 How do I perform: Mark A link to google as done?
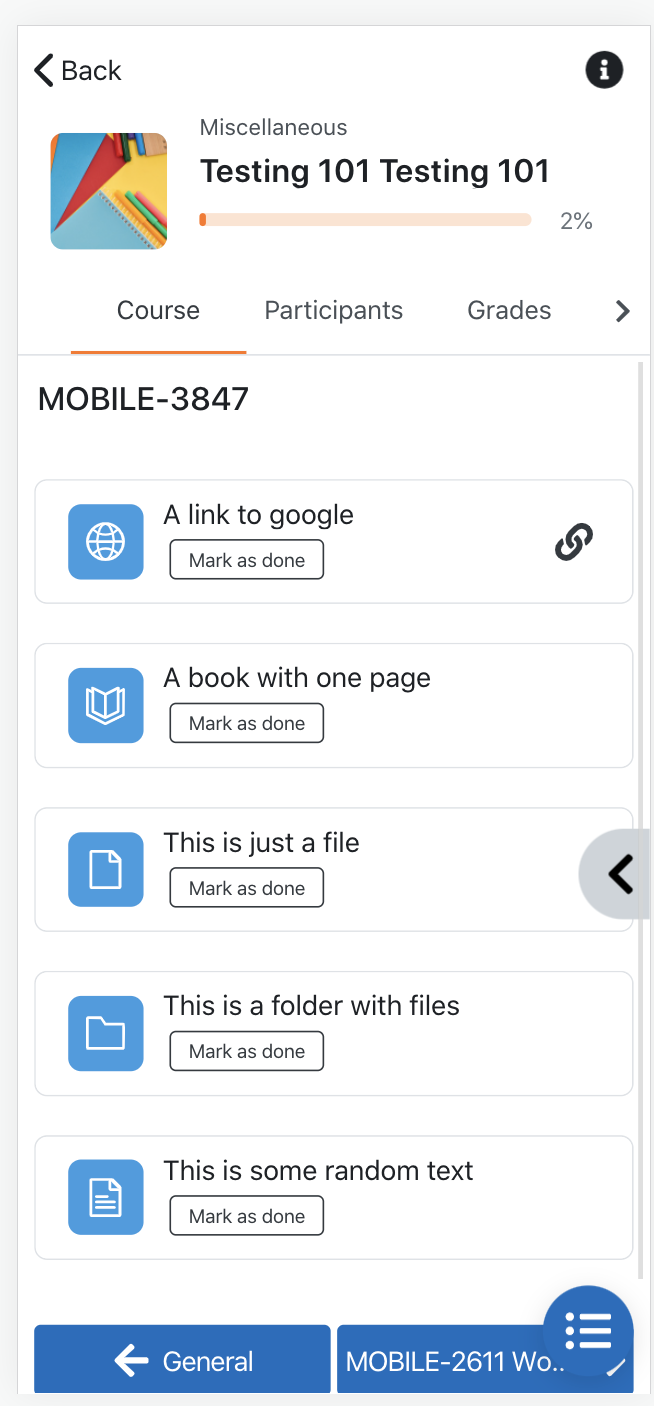point(247,560)
